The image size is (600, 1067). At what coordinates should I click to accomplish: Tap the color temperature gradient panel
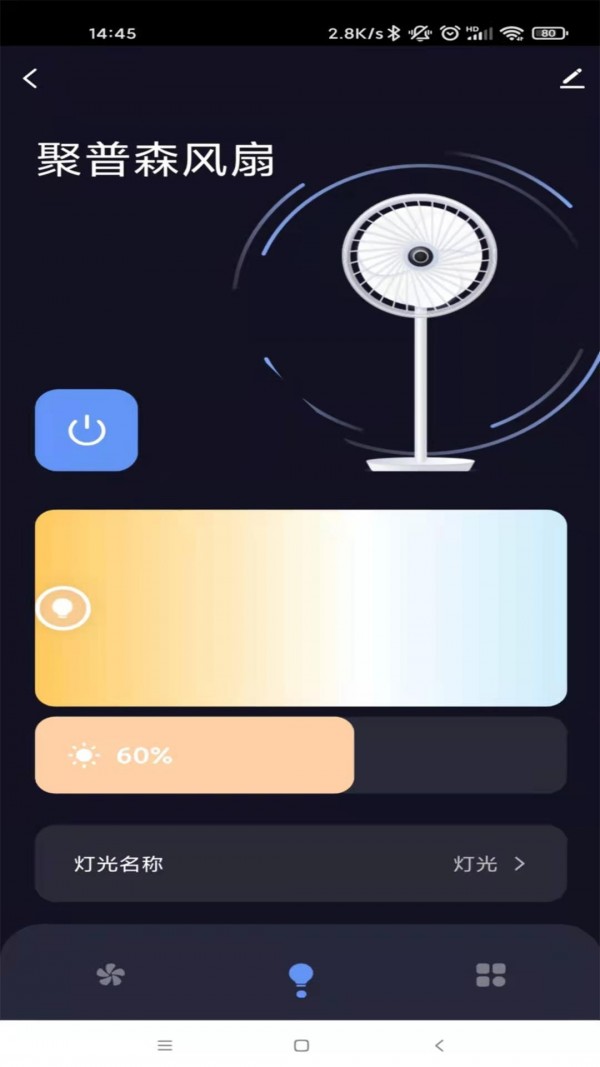(x=300, y=608)
